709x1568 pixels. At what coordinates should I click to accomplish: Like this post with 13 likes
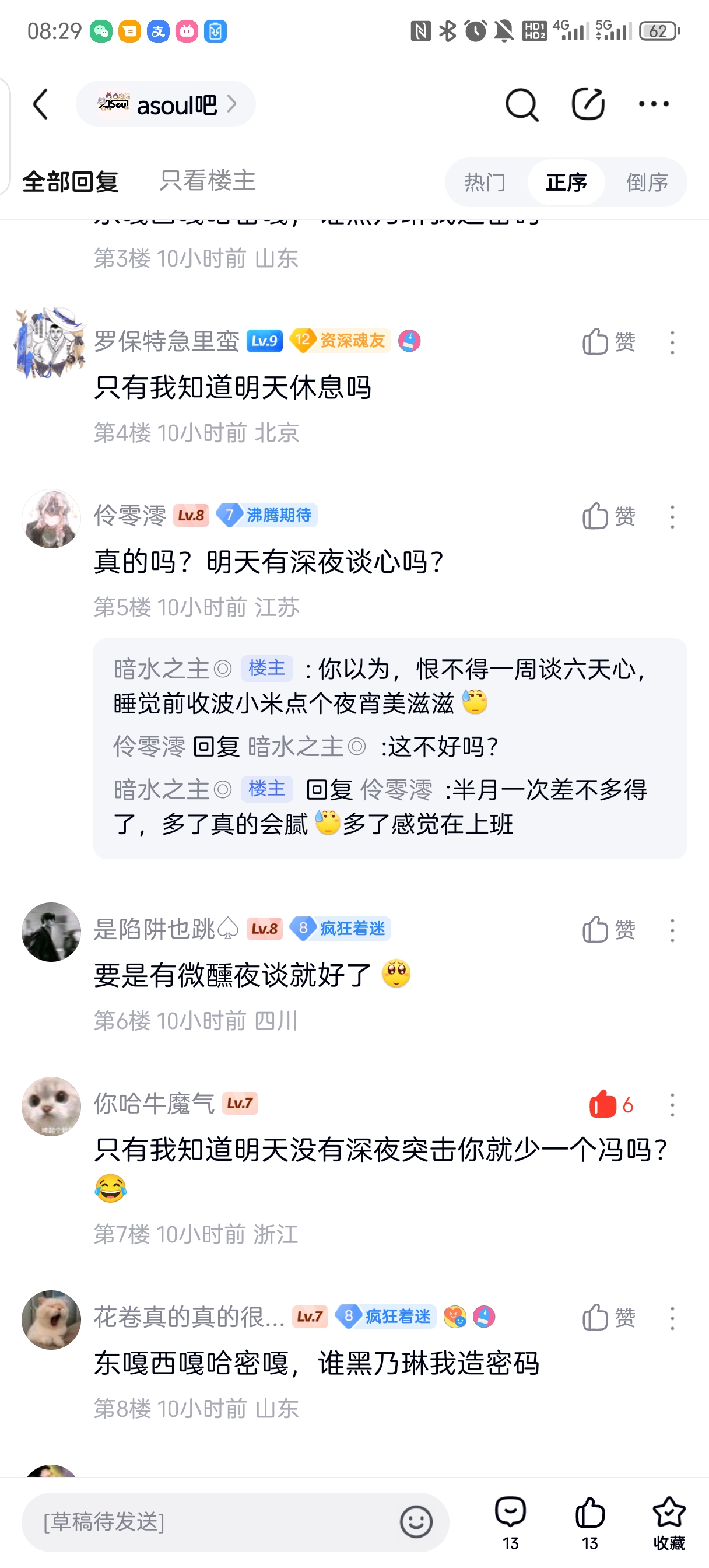[x=589, y=1521]
